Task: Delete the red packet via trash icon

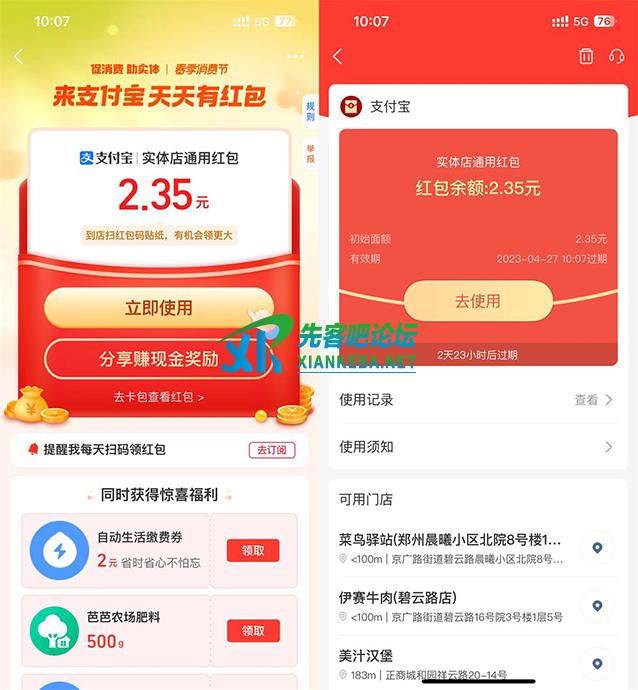Action: pos(586,57)
